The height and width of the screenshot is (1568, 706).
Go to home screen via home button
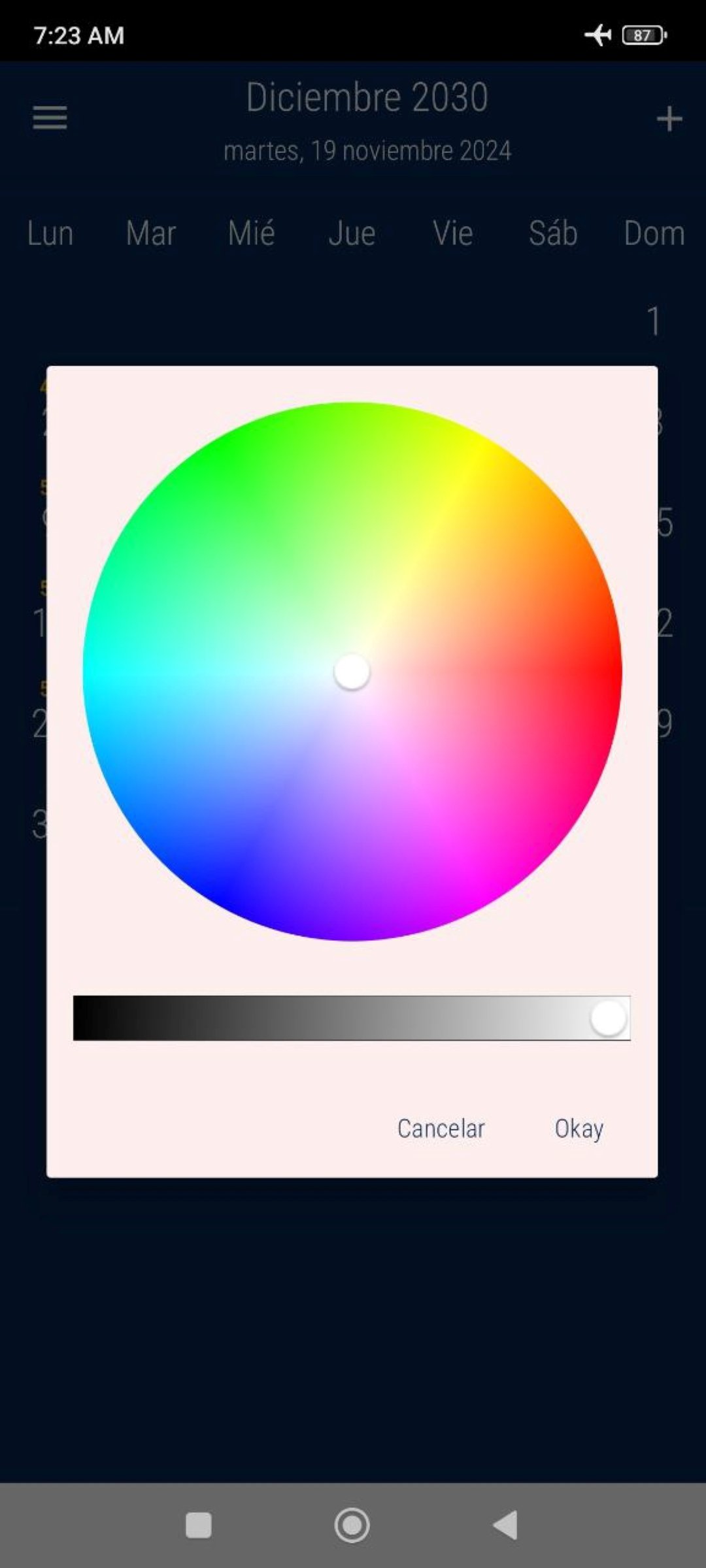tap(352, 1526)
